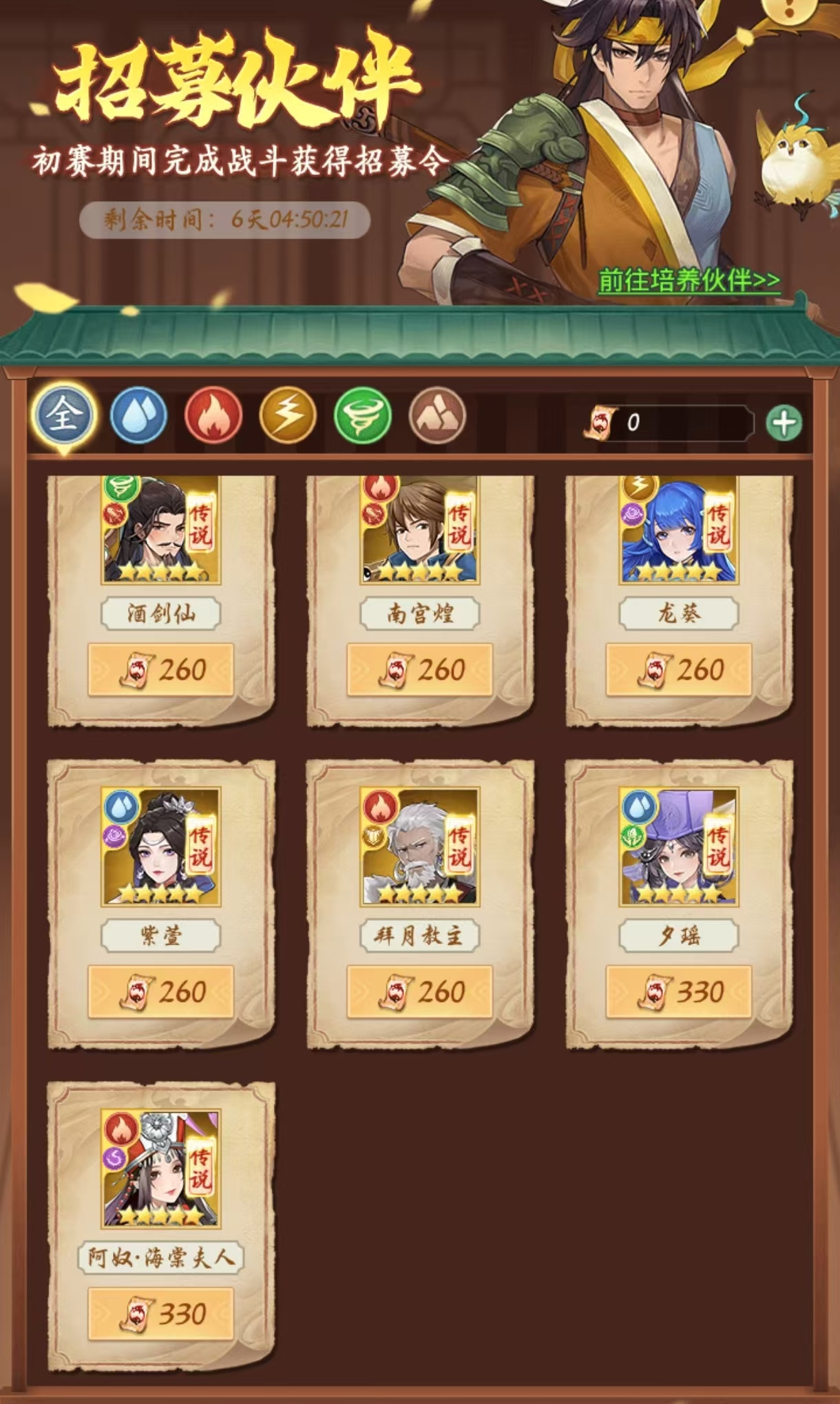Add more recruit tokens with plus button
Screen dimensions: 840x1404
(x=784, y=423)
